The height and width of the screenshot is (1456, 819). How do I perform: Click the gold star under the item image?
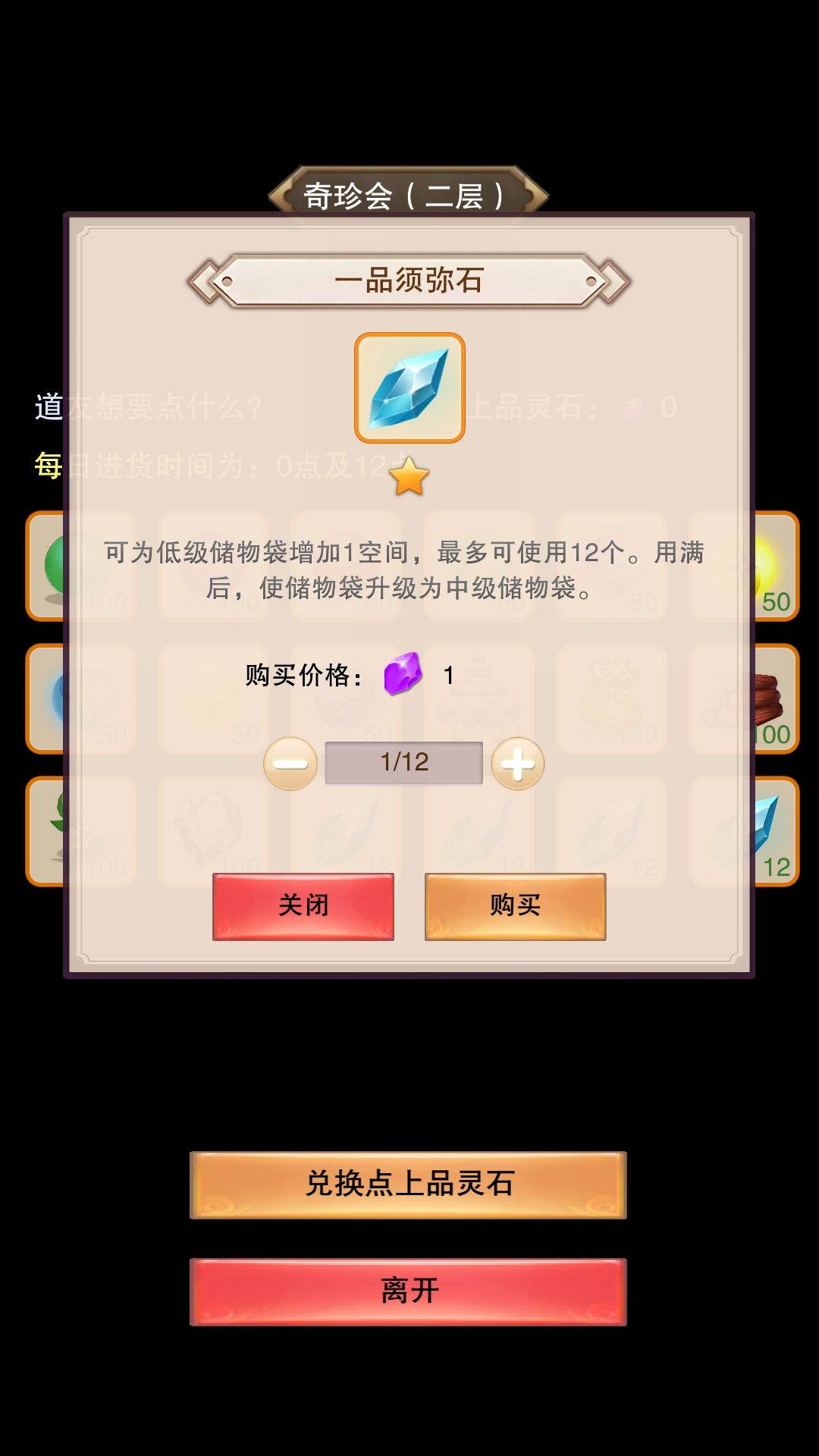pos(409,476)
